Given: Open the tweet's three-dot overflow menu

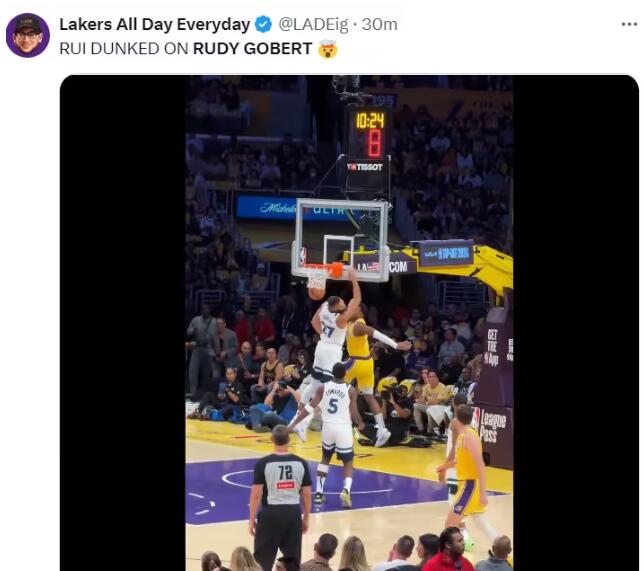Looking at the screenshot, I should [x=628, y=23].
